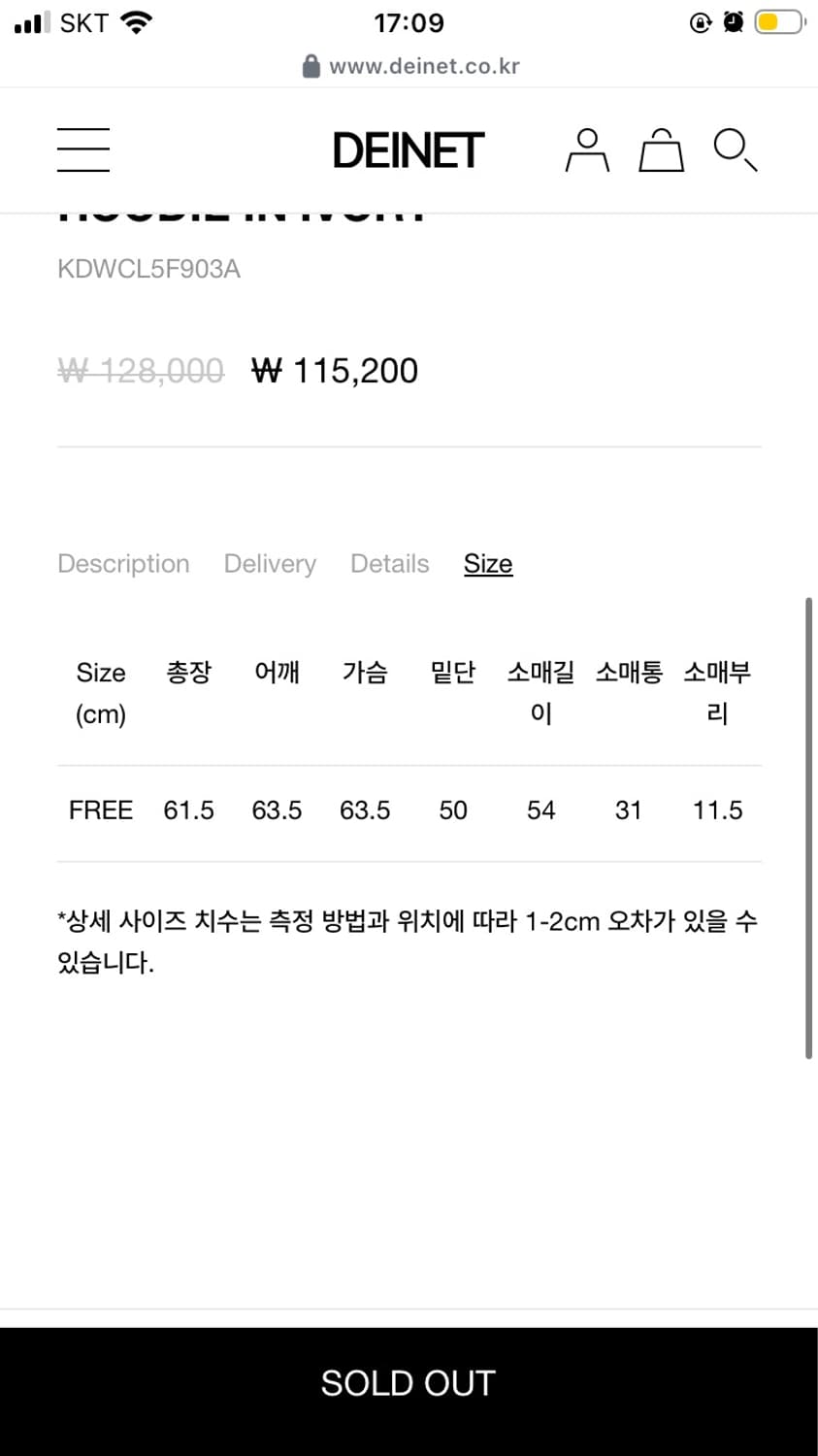Image resolution: width=818 pixels, height=1456 pixels.
Task: Open the shopping bag icon
Action: click(660, 150)
